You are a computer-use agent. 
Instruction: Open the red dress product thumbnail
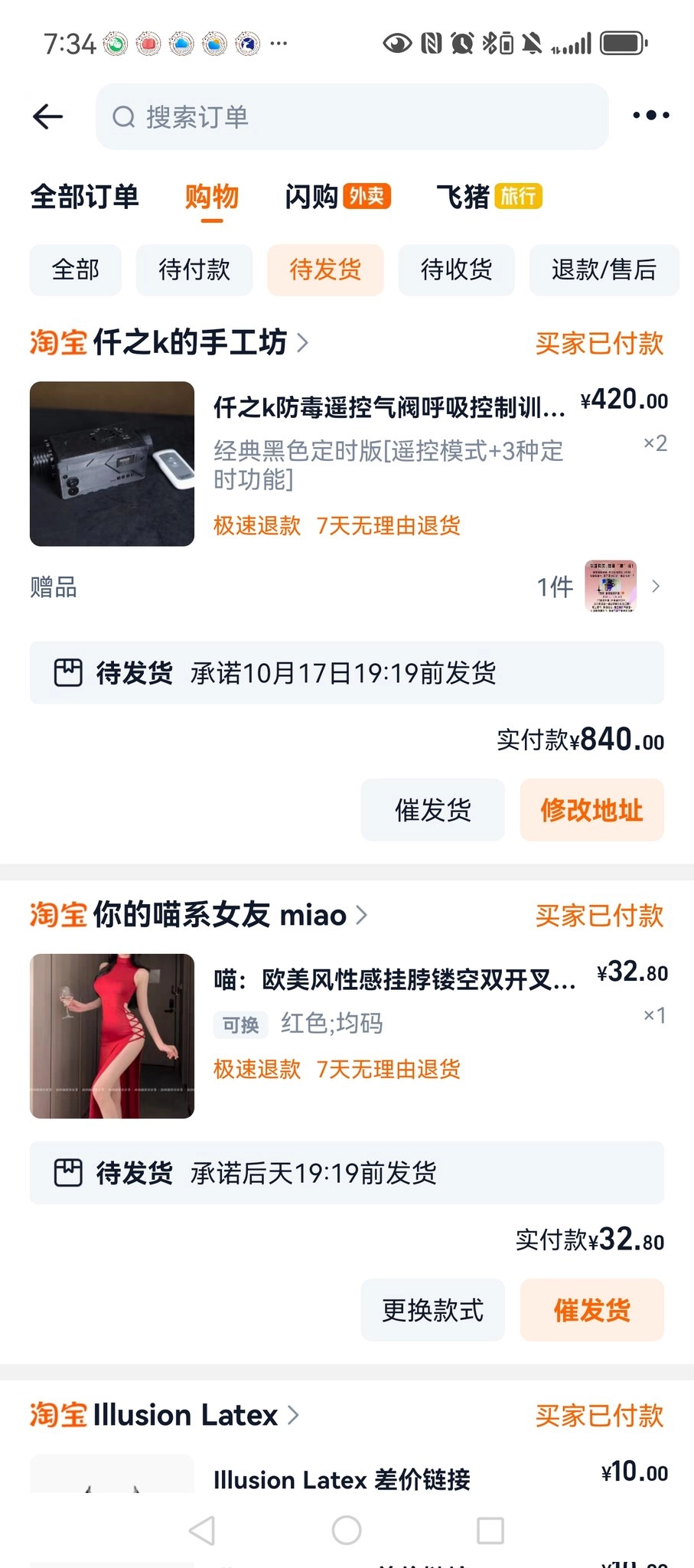coord(112,1036)
